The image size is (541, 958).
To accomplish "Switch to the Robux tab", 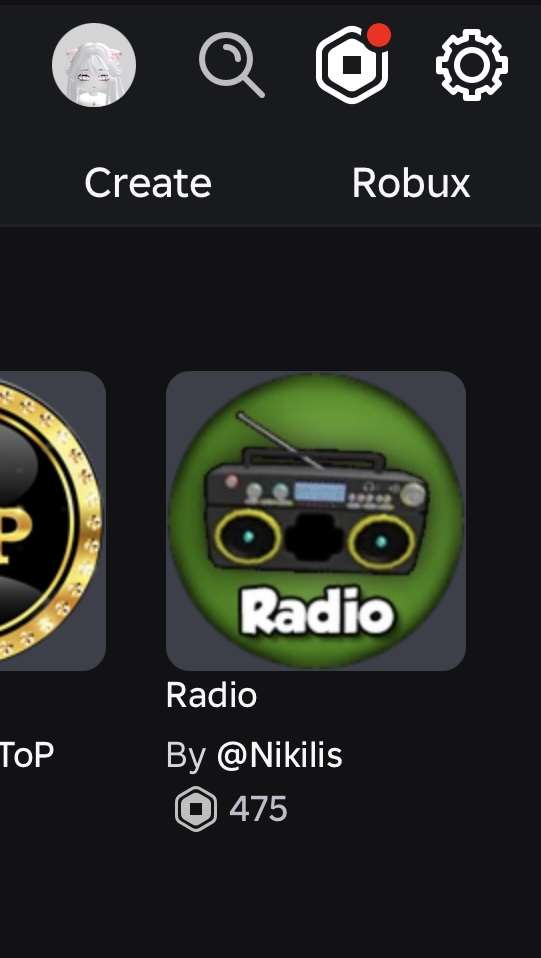I will (411, 183).
